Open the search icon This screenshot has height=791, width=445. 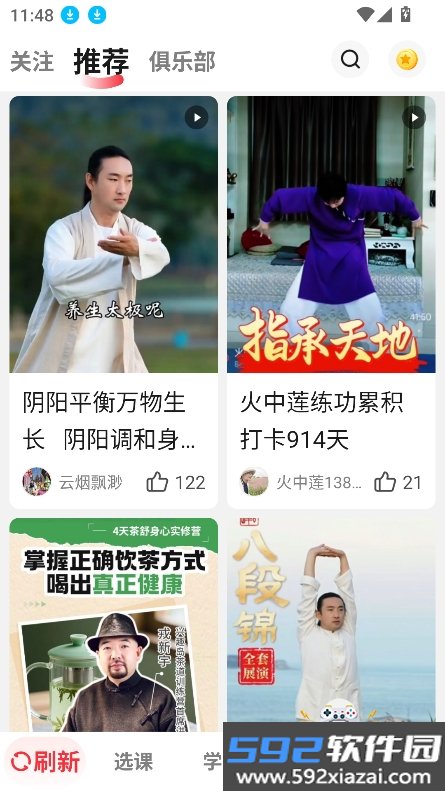350,60
